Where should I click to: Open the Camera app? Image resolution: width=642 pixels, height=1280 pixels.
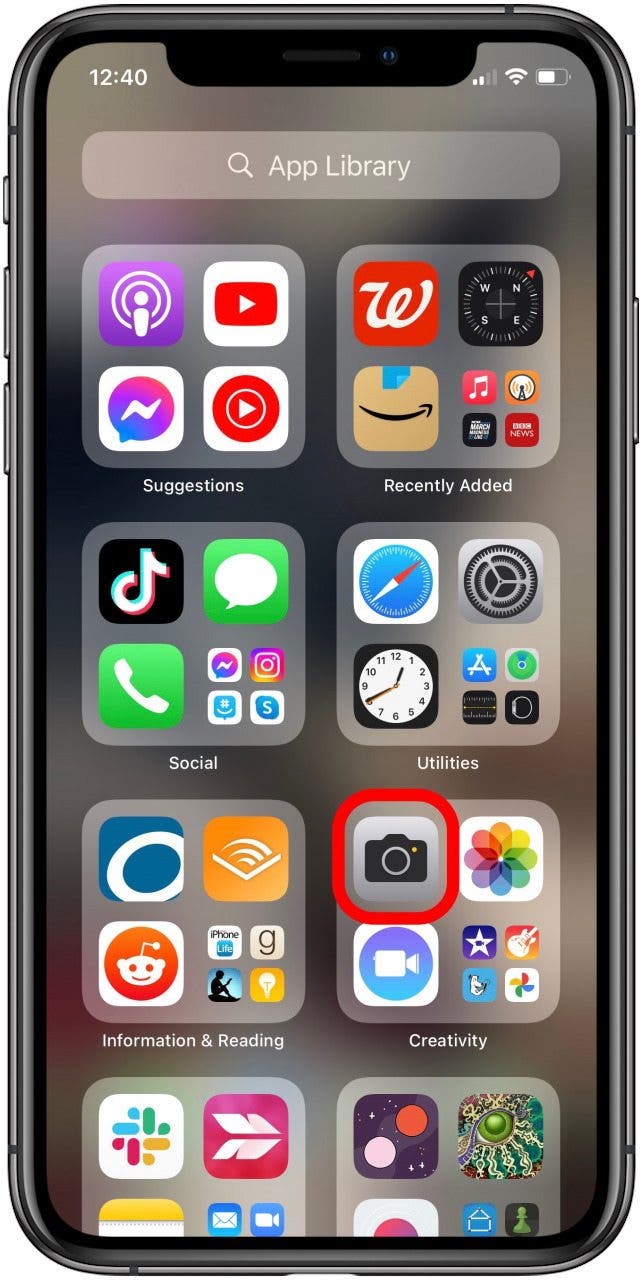tap(396, 858)
